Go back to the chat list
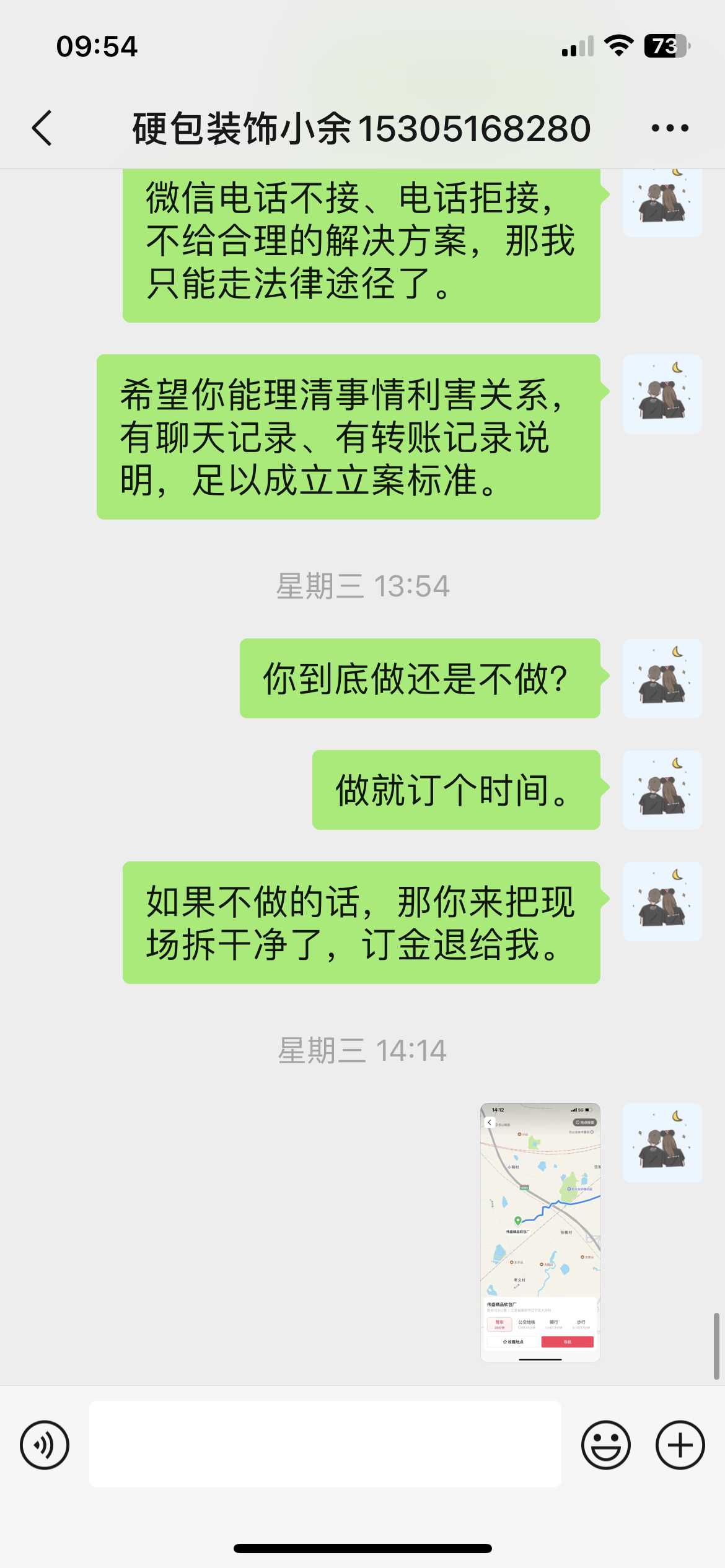725x1568 pixels. pyautogui.click(x=42, y=128)
